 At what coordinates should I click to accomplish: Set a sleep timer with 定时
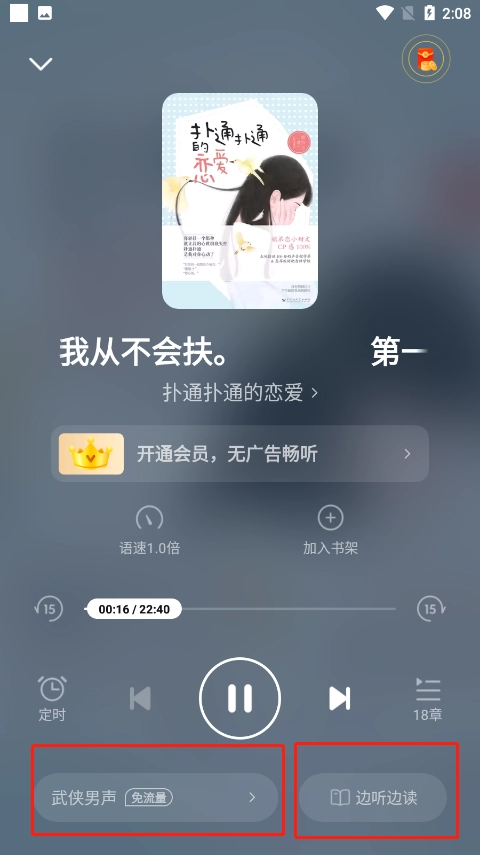[52, 699]
